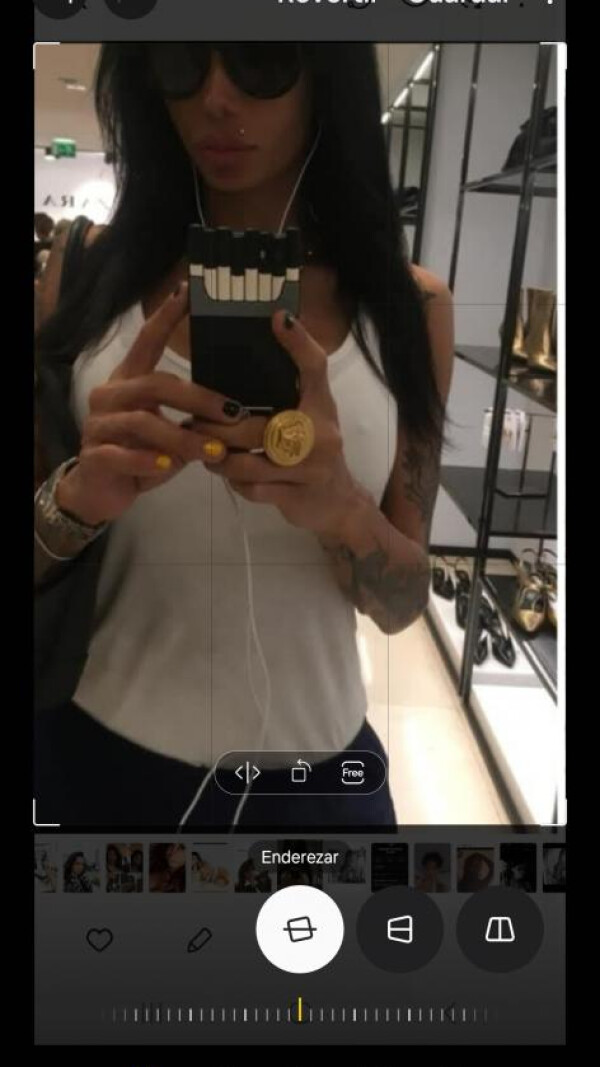Select the horizontal perspective tool
This screenshot has height=1067, width=600.
[400, 930]
